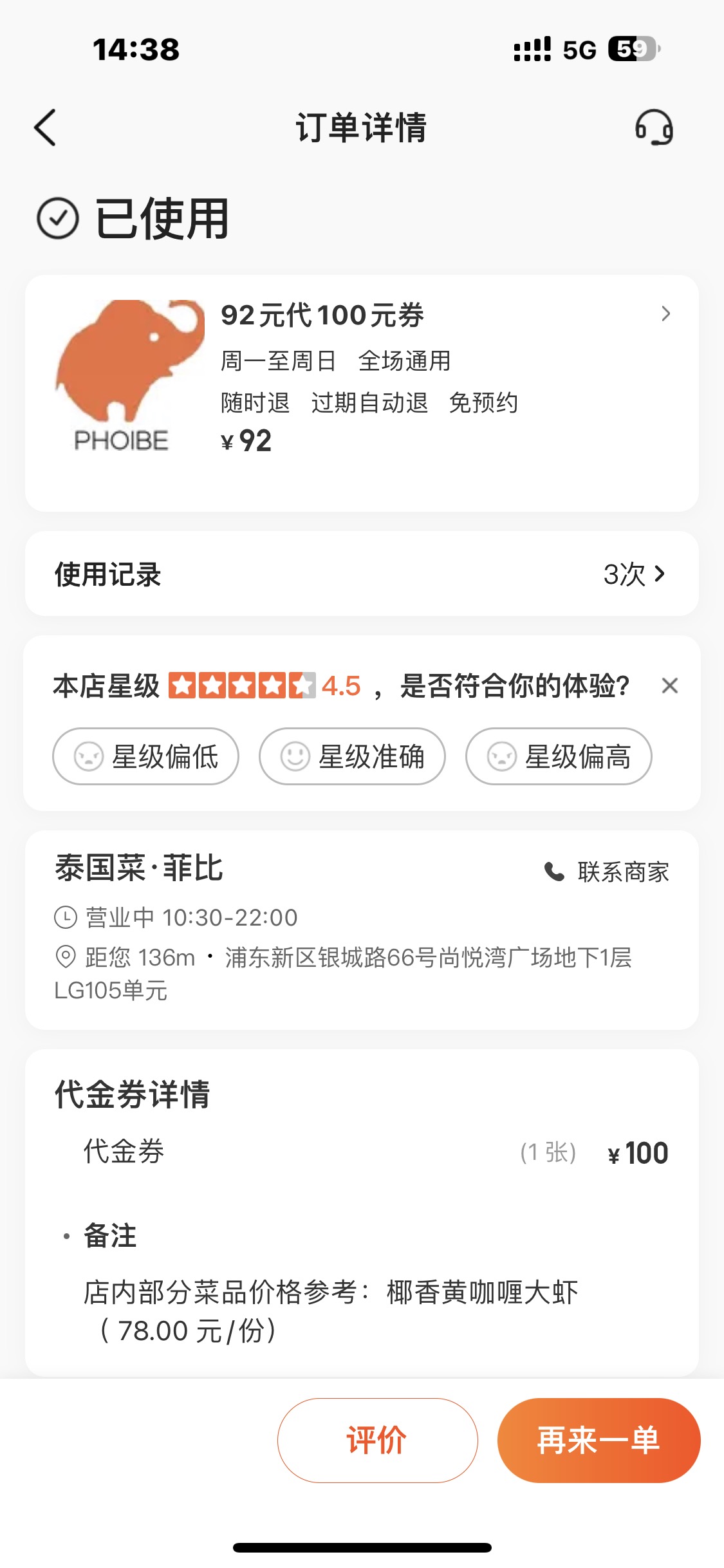The height and width of the screenshot is (1568, 724).
Task: Call merchant via 联系商家
Action: [608, 872]
